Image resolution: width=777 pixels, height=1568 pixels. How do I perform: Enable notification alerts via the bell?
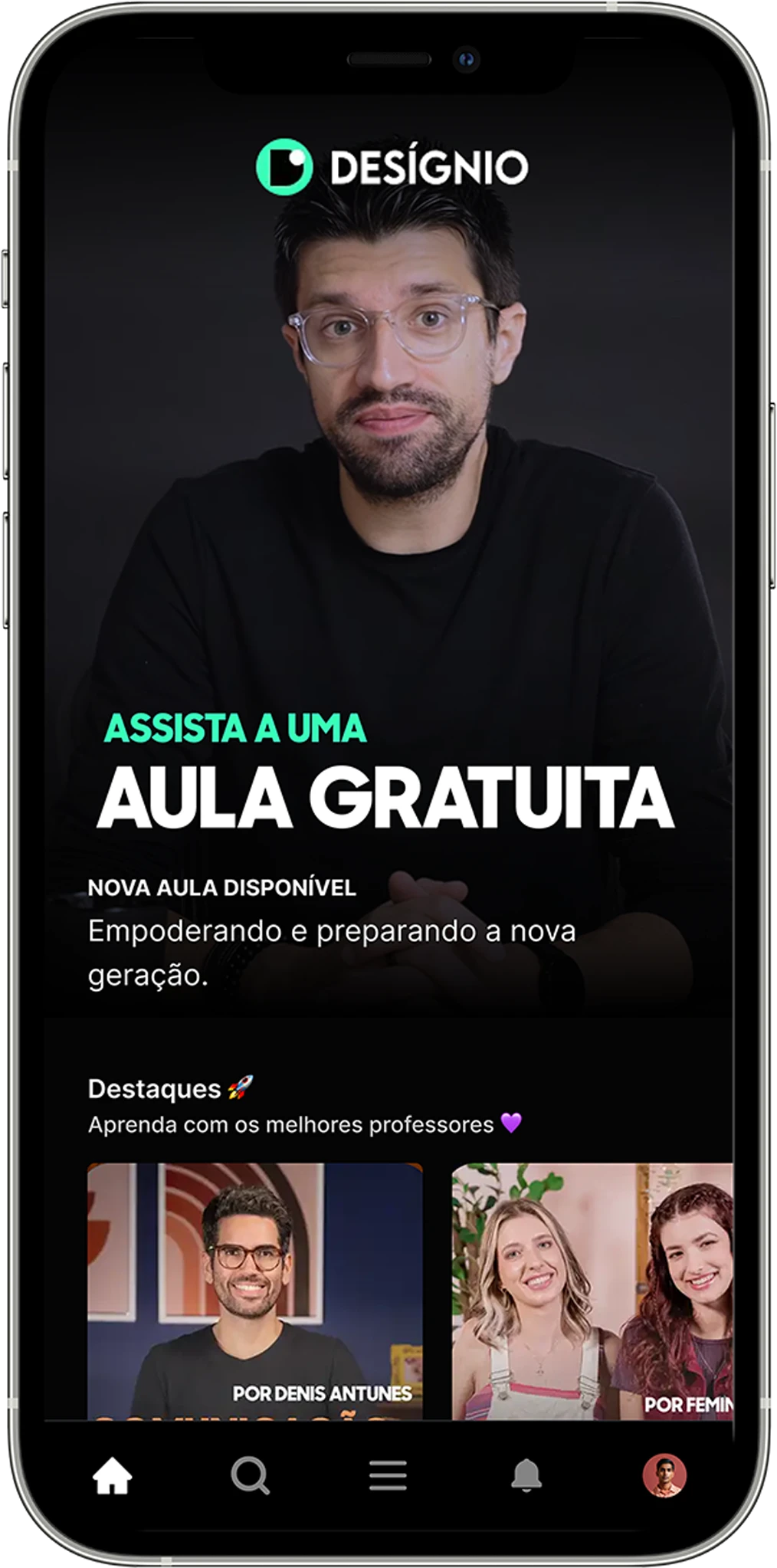[x=527, y=1475]
